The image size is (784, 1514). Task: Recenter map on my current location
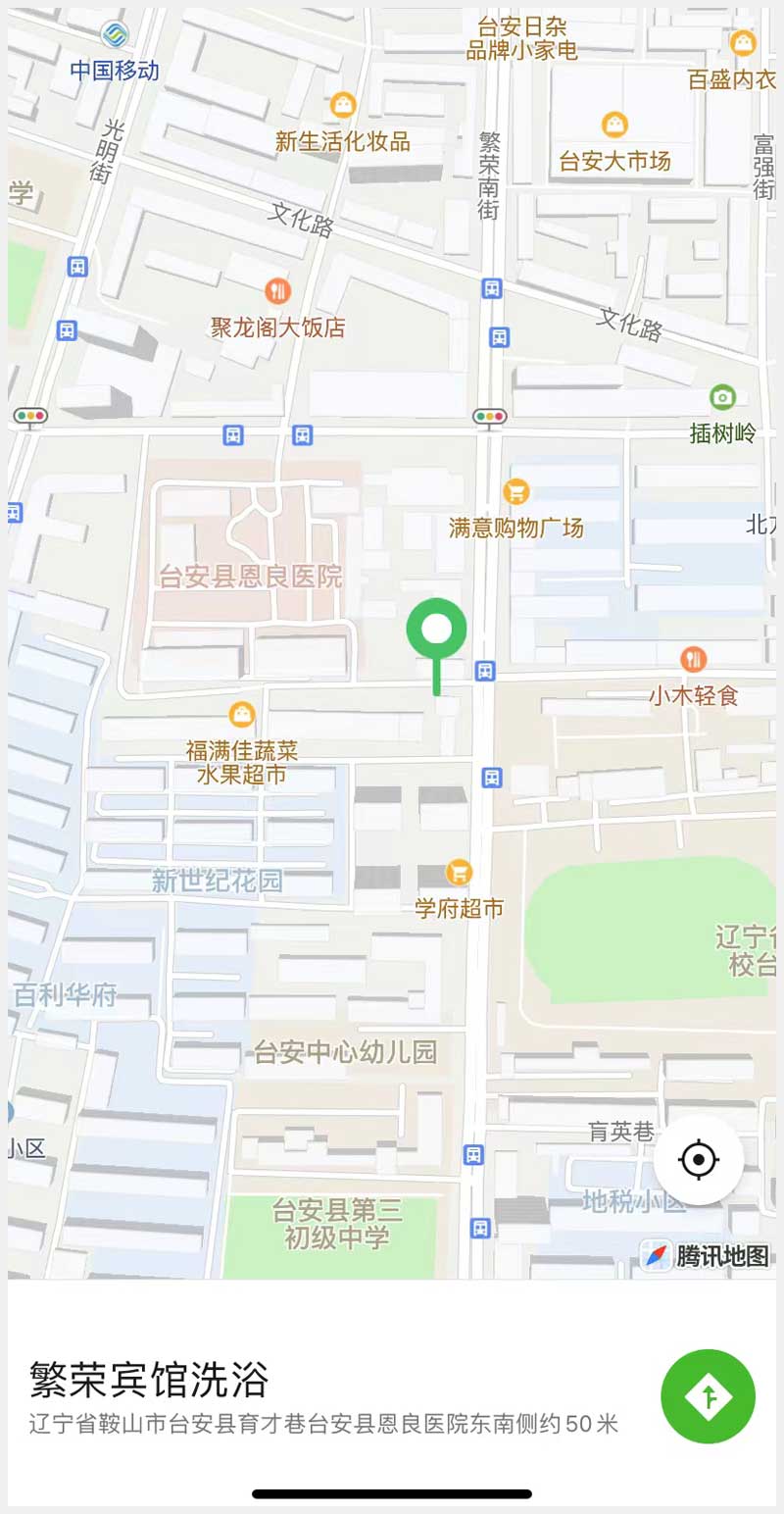click(699, 1160)
